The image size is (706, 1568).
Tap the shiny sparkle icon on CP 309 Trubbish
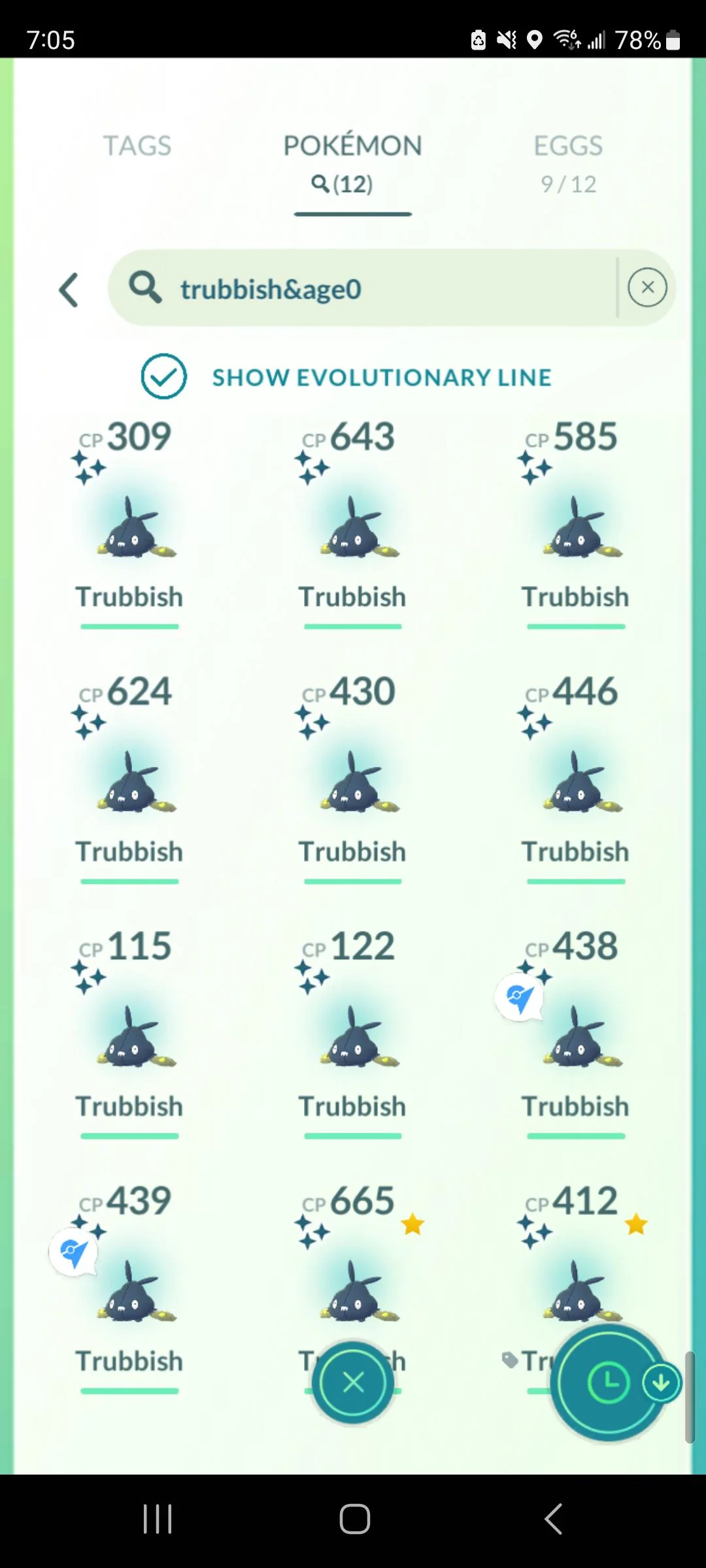89,466
